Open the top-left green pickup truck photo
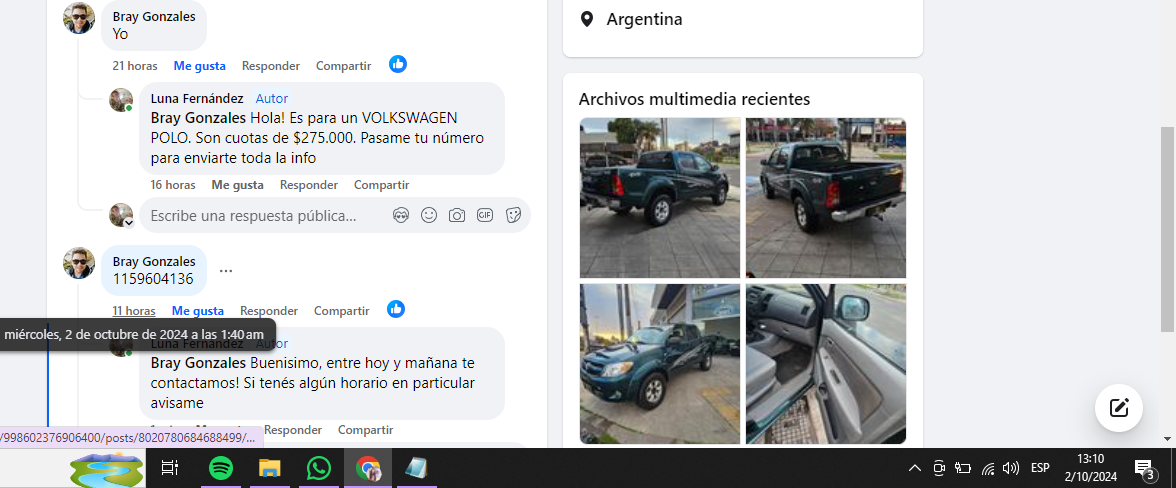Screen dimensions: 1176x488 659,197
